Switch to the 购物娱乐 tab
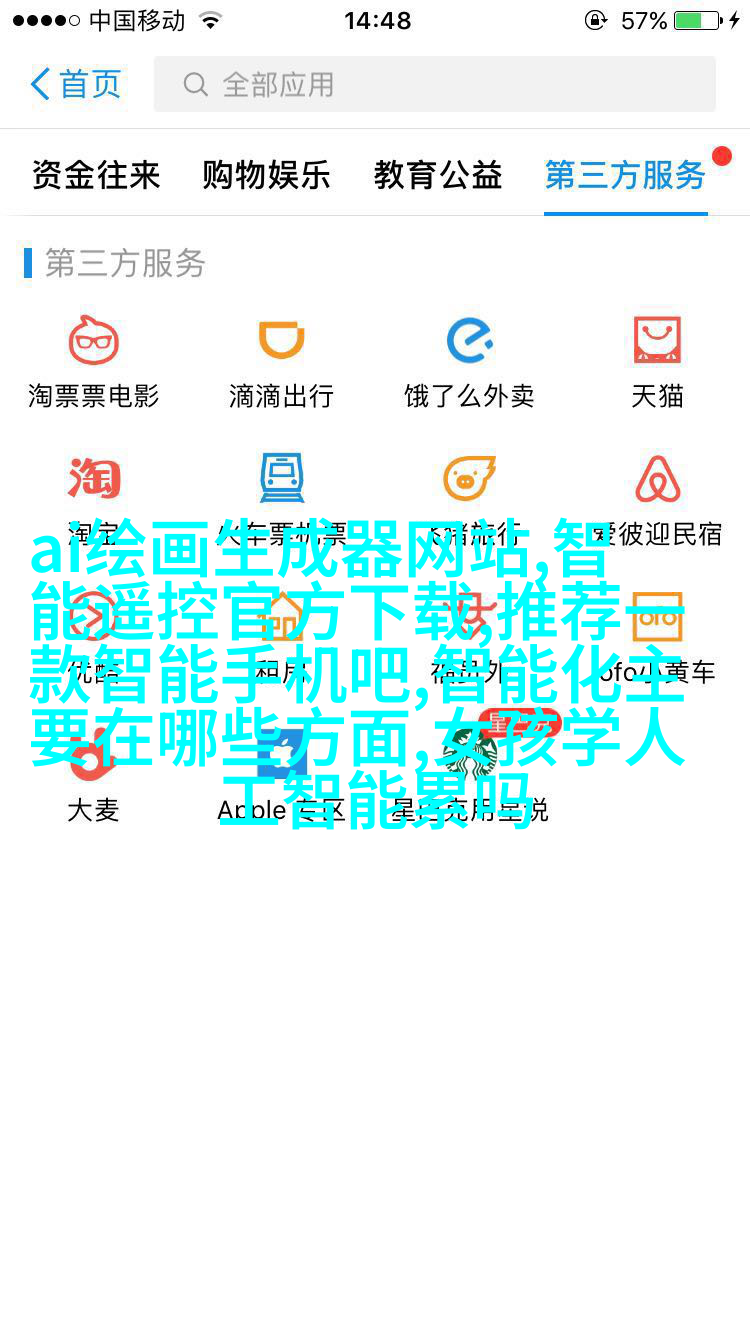Image resolution: width=750 pixels, height=1334 pixels. pos(266,176)
